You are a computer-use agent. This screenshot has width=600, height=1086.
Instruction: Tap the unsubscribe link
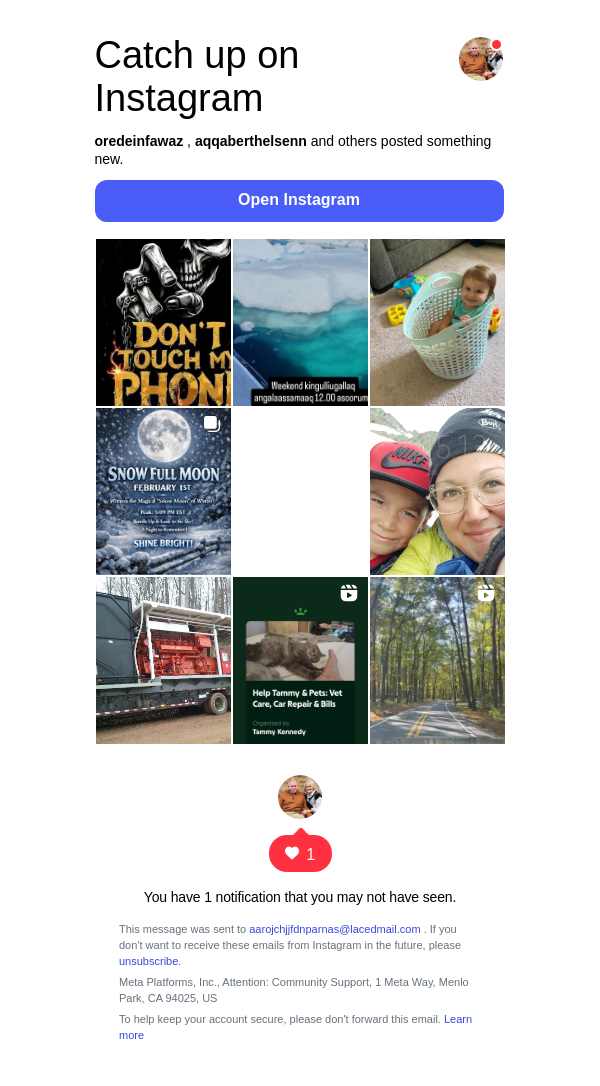(149, 961)
